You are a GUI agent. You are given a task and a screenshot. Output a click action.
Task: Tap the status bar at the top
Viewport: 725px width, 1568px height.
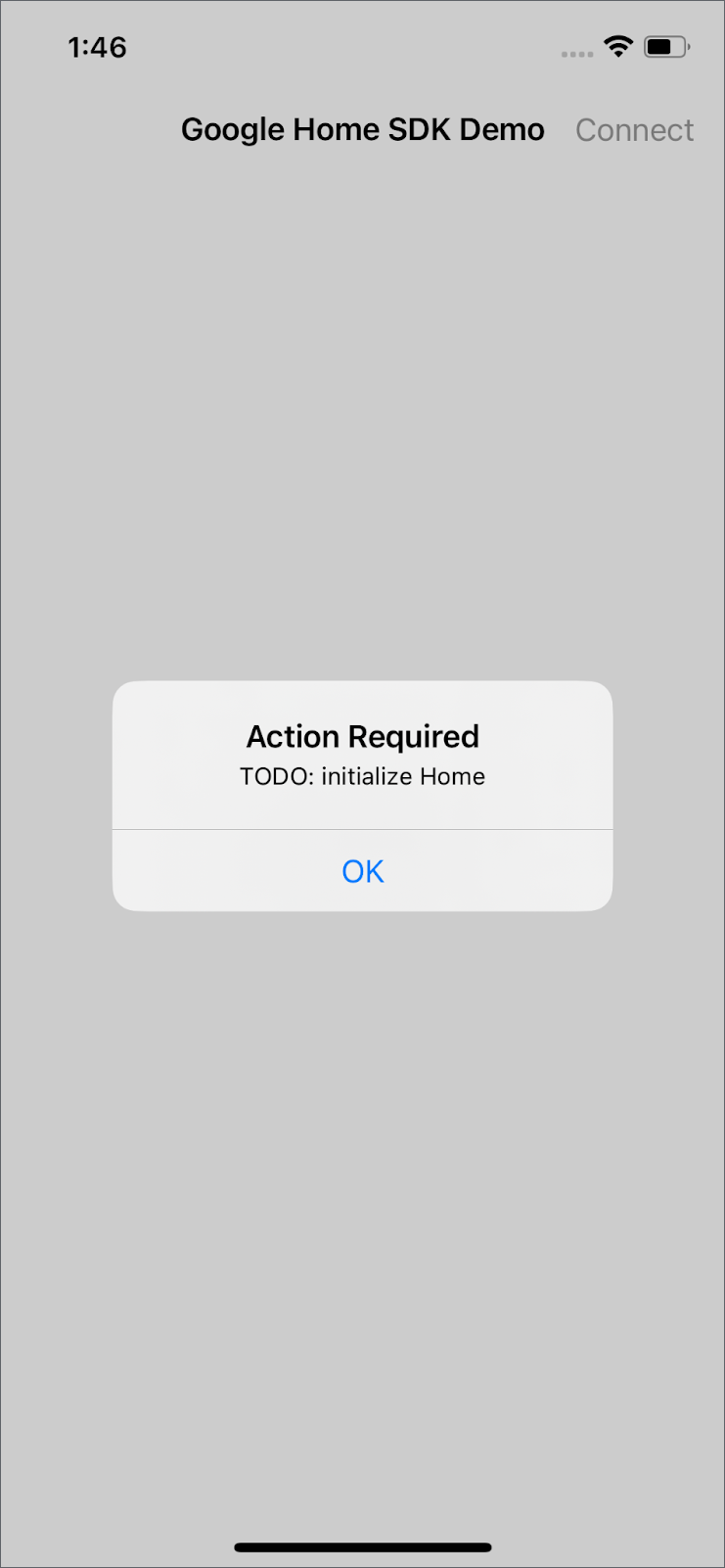pyautogui.click(x=362, y=47)
